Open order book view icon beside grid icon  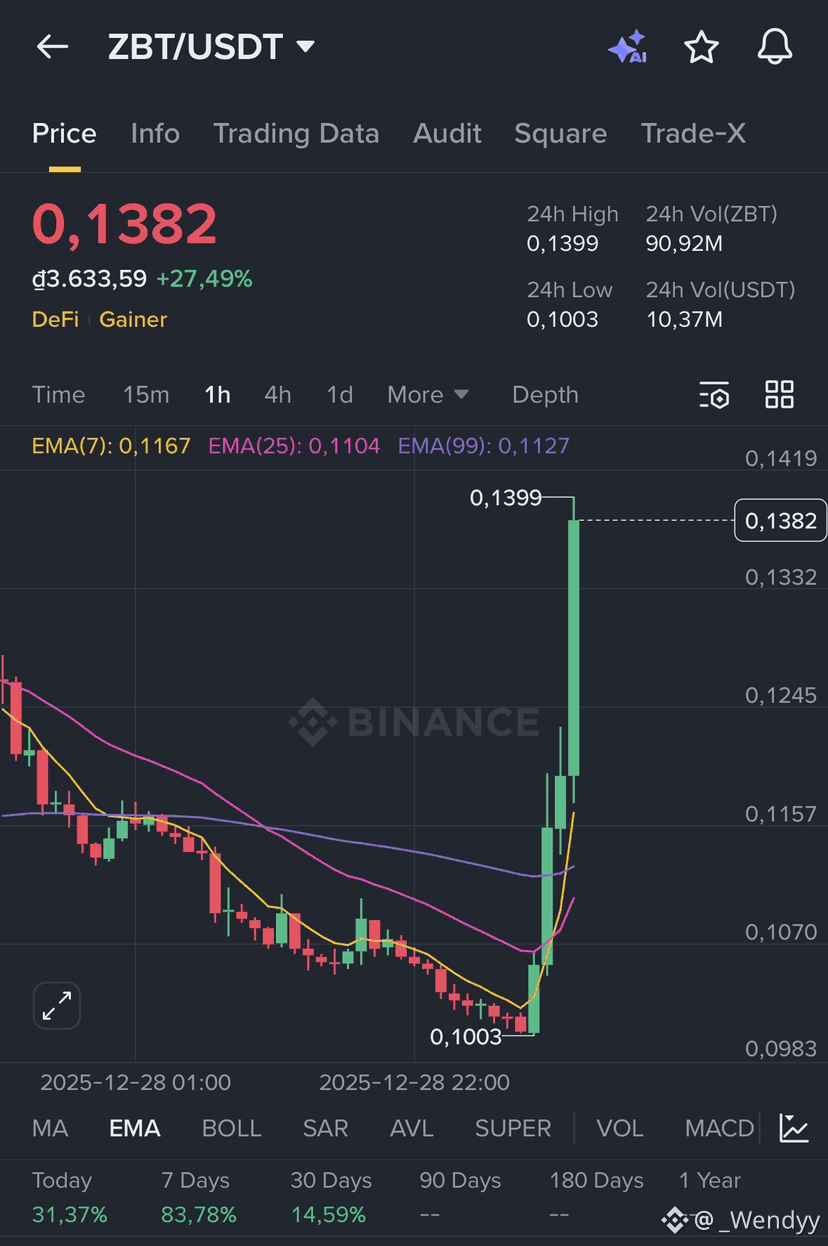tap(714, 395)
